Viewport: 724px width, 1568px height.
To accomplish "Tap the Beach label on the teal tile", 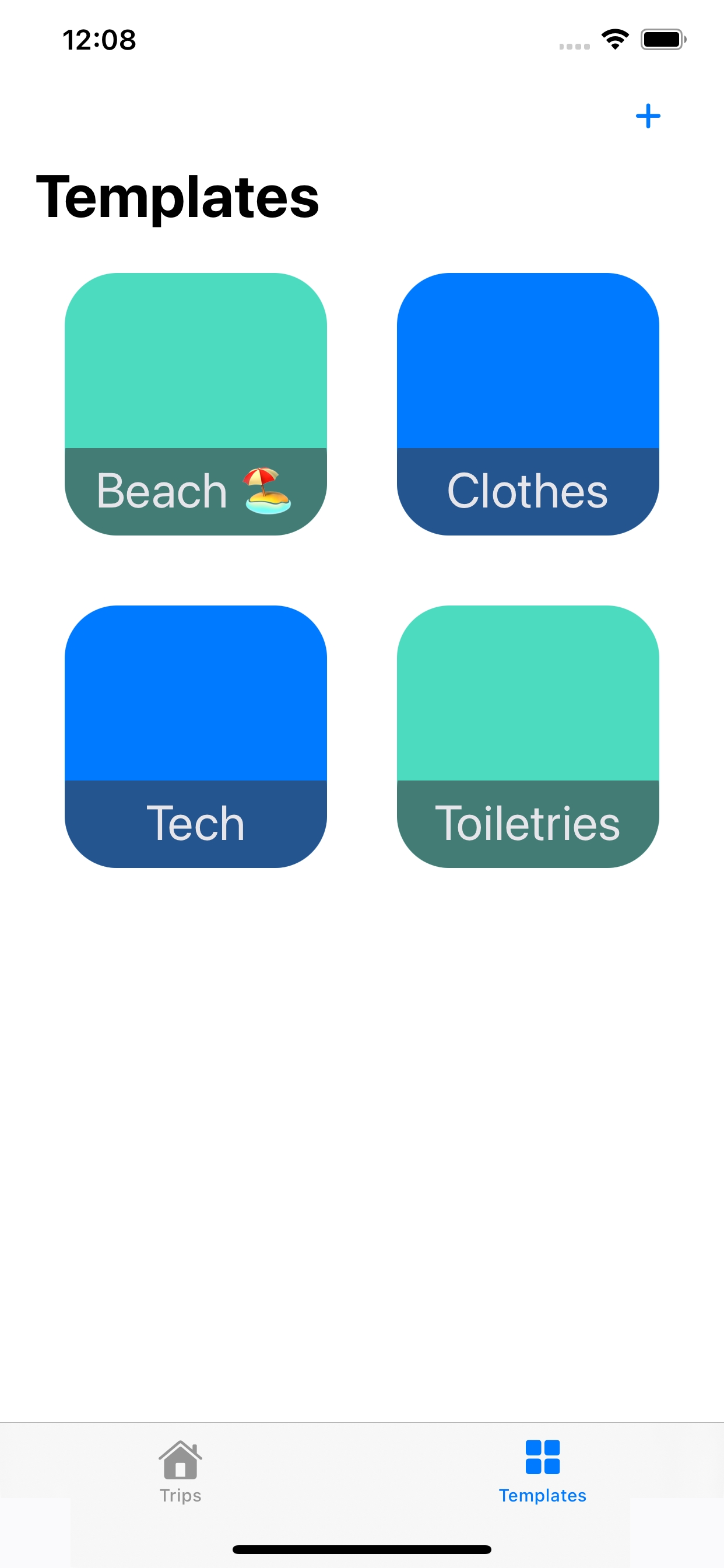I will tap(163, 491).
